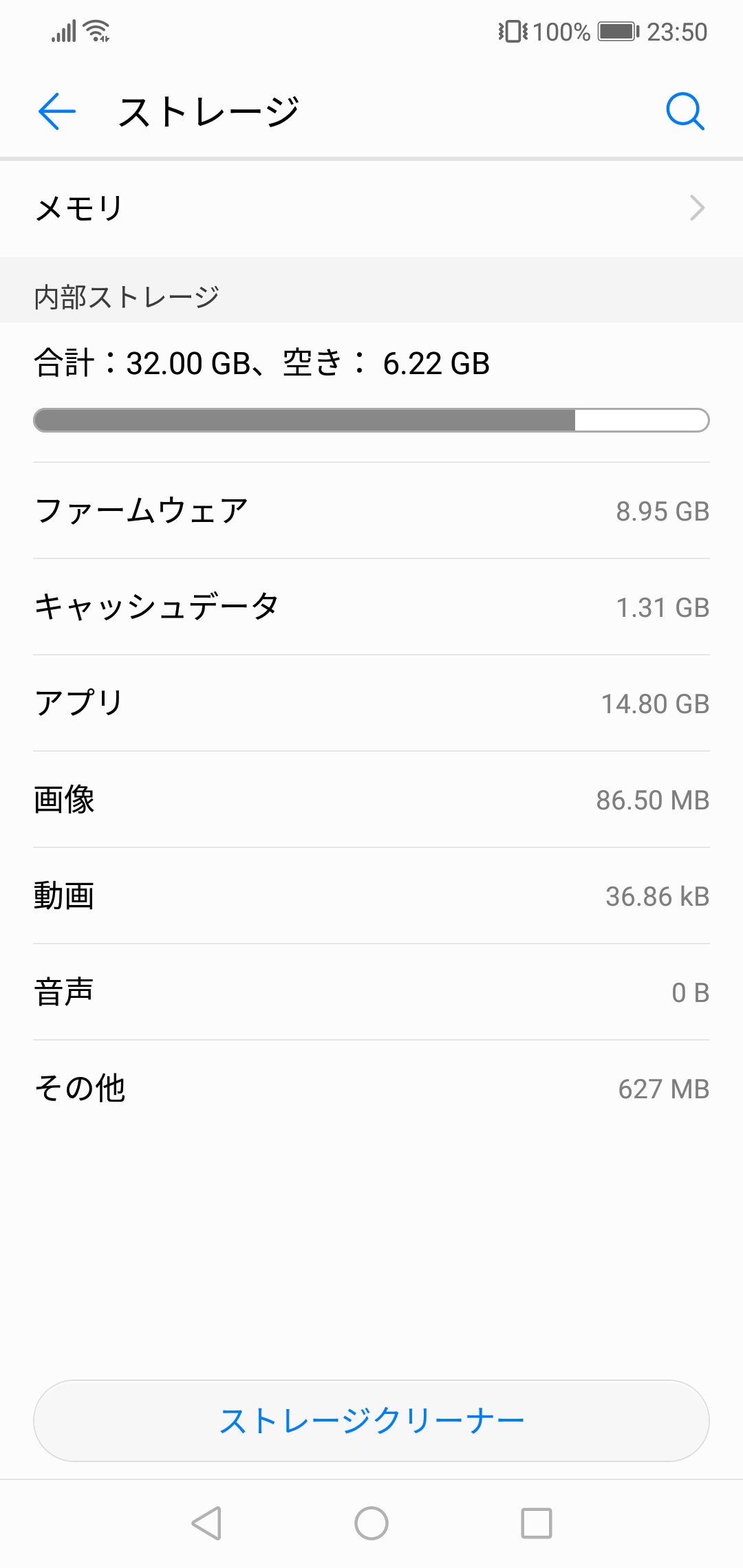This screenshot has width=743, height=1568.
Task: Open the 動画 storage row
Action: click(371, 896)
